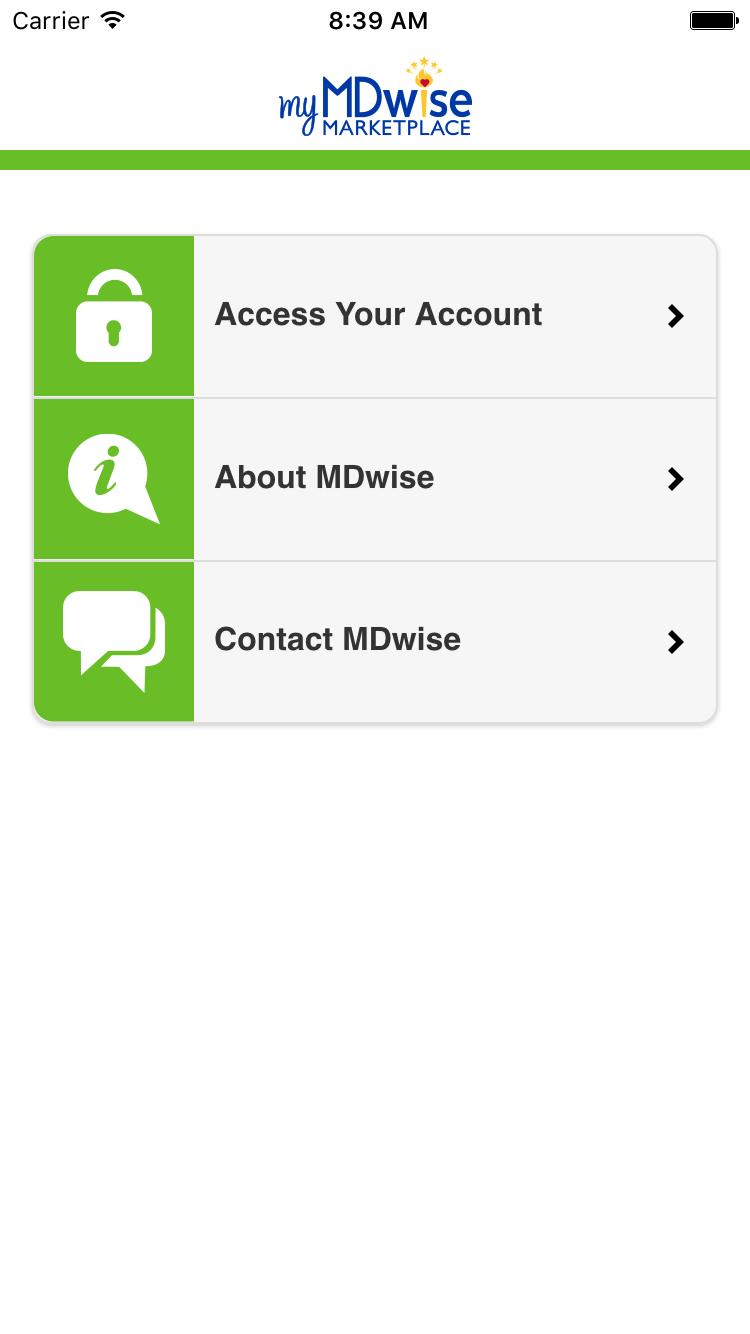Tap the battery indicator icon
The image size is (750, 1334).
(x=714, y=19)
